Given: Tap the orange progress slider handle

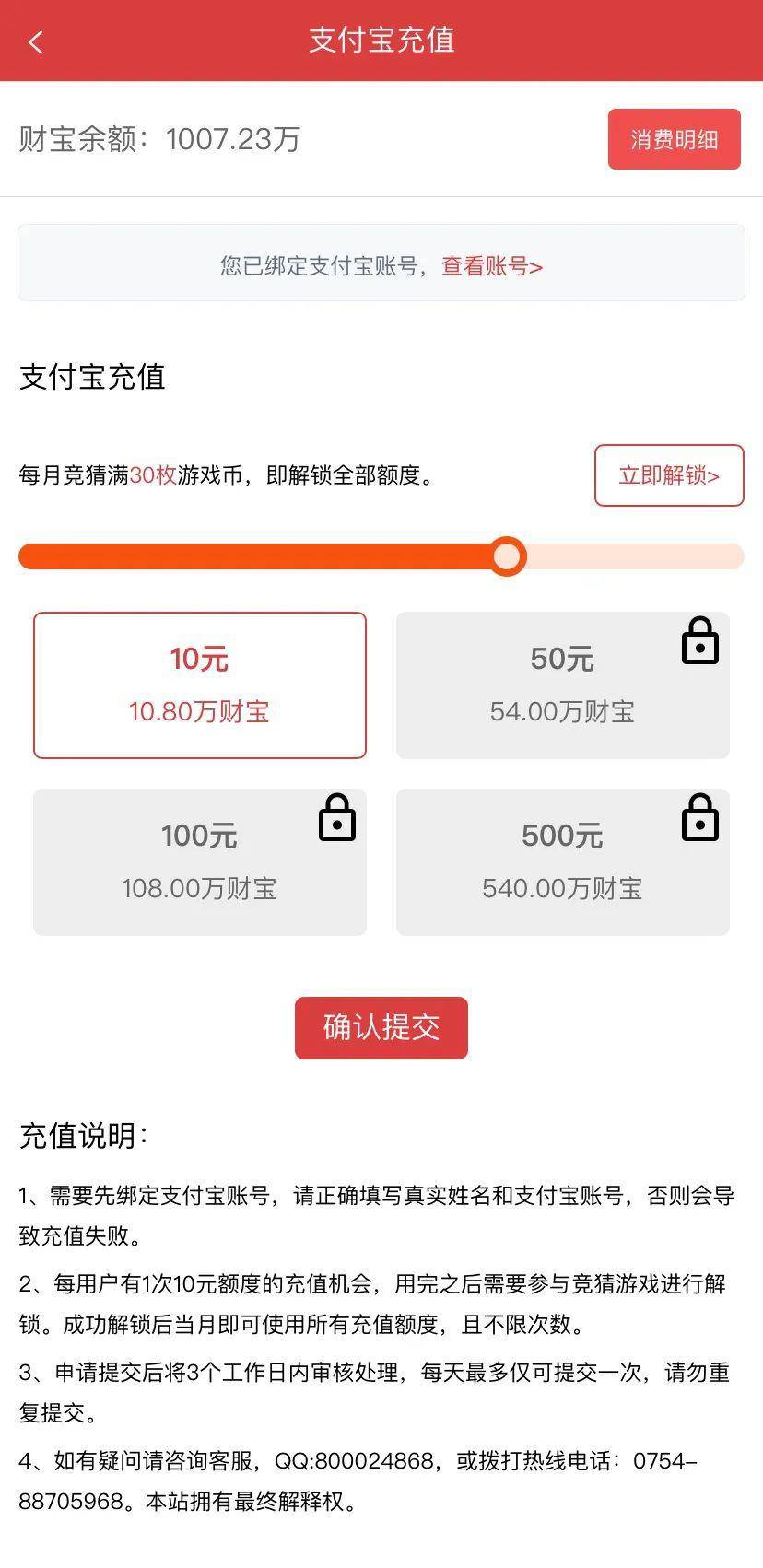Looking at the screenshot, I should [x=507, y=556].
